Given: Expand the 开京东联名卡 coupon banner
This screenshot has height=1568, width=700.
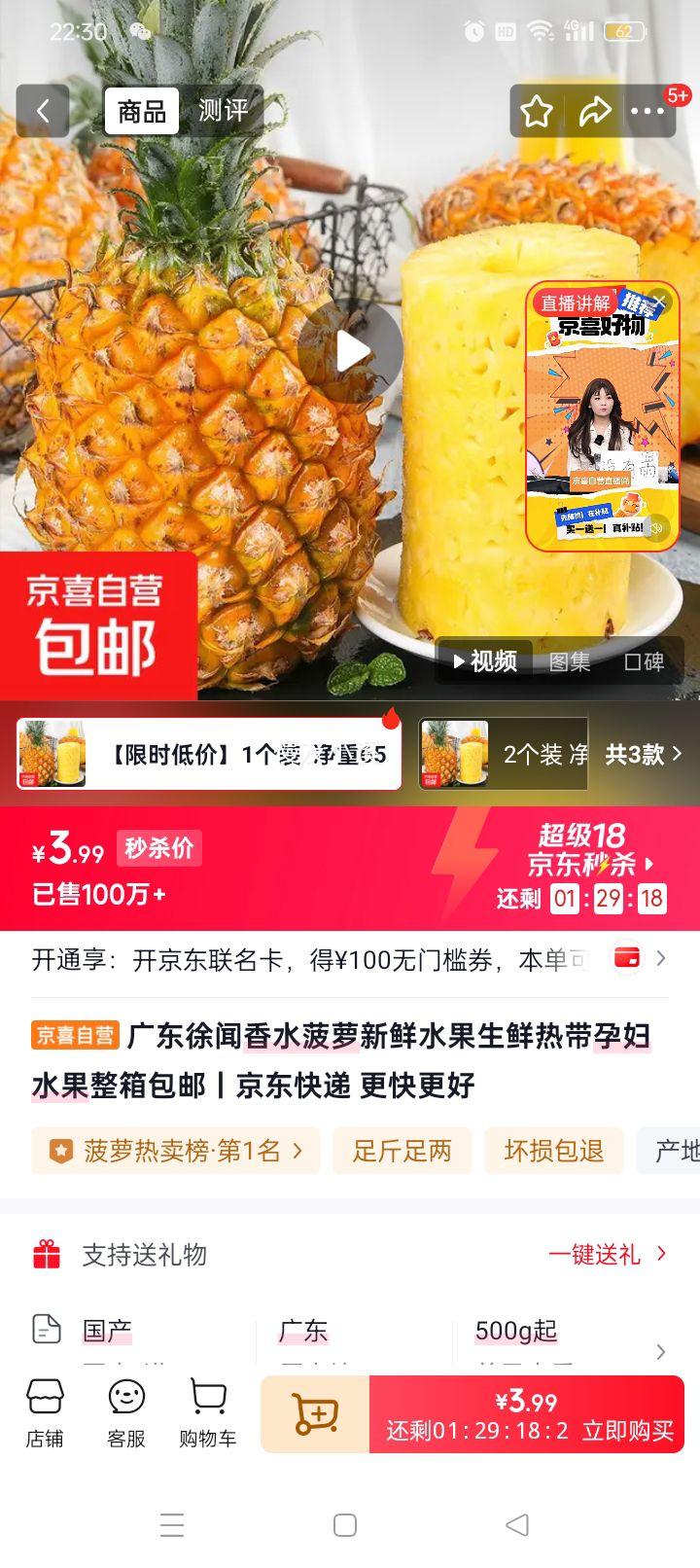Looking at the screenshot, I should pyautogui.click(x=659, y=957).
